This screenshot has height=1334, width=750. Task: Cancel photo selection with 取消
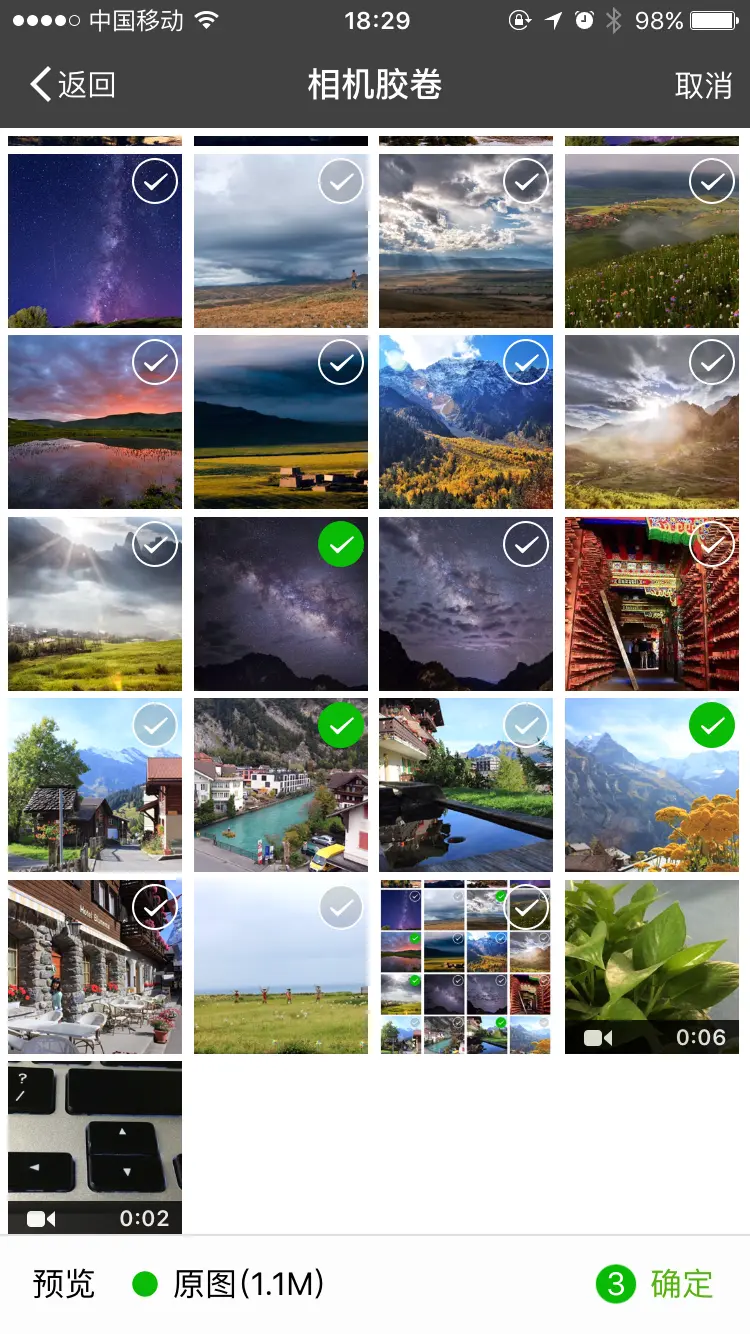click(703, 86)
